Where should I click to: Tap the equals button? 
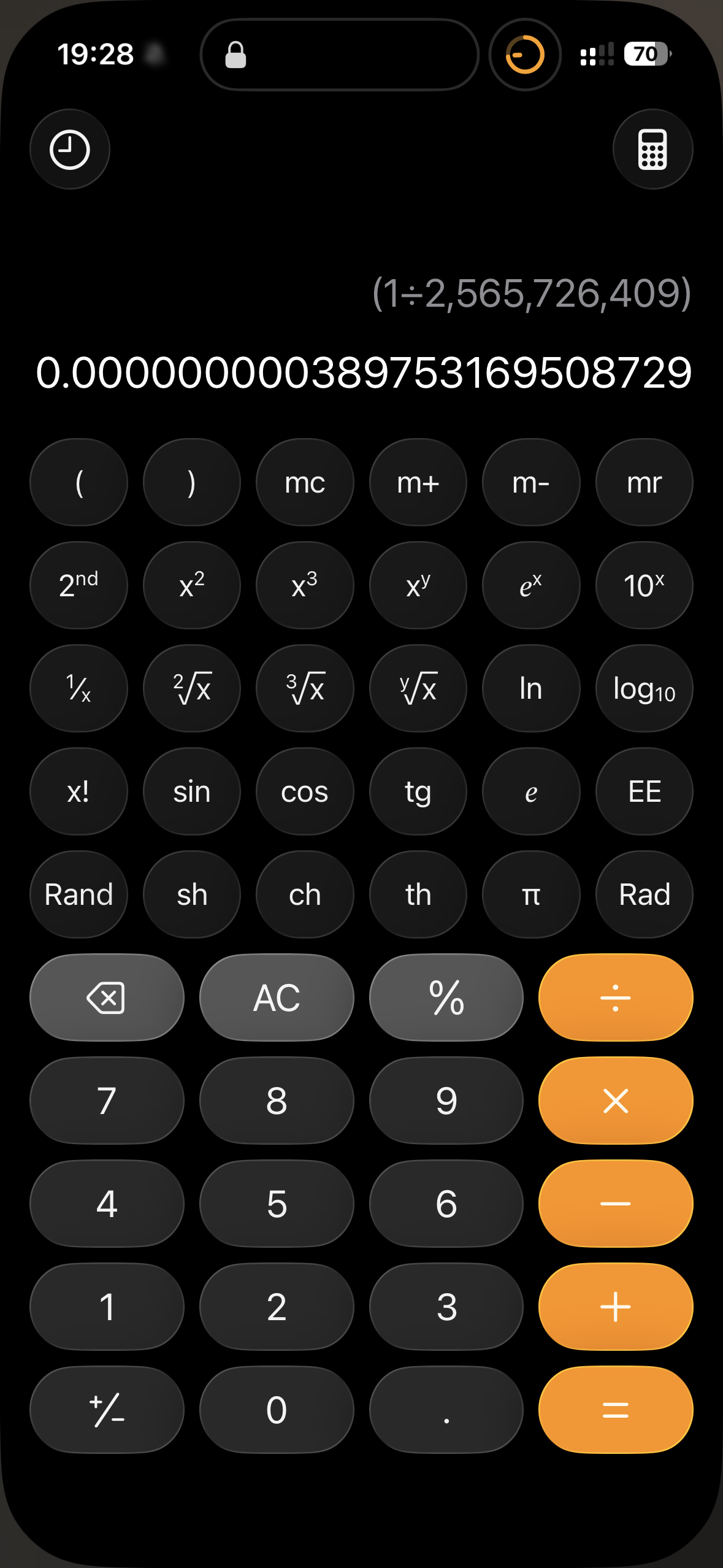(616, 1410)
